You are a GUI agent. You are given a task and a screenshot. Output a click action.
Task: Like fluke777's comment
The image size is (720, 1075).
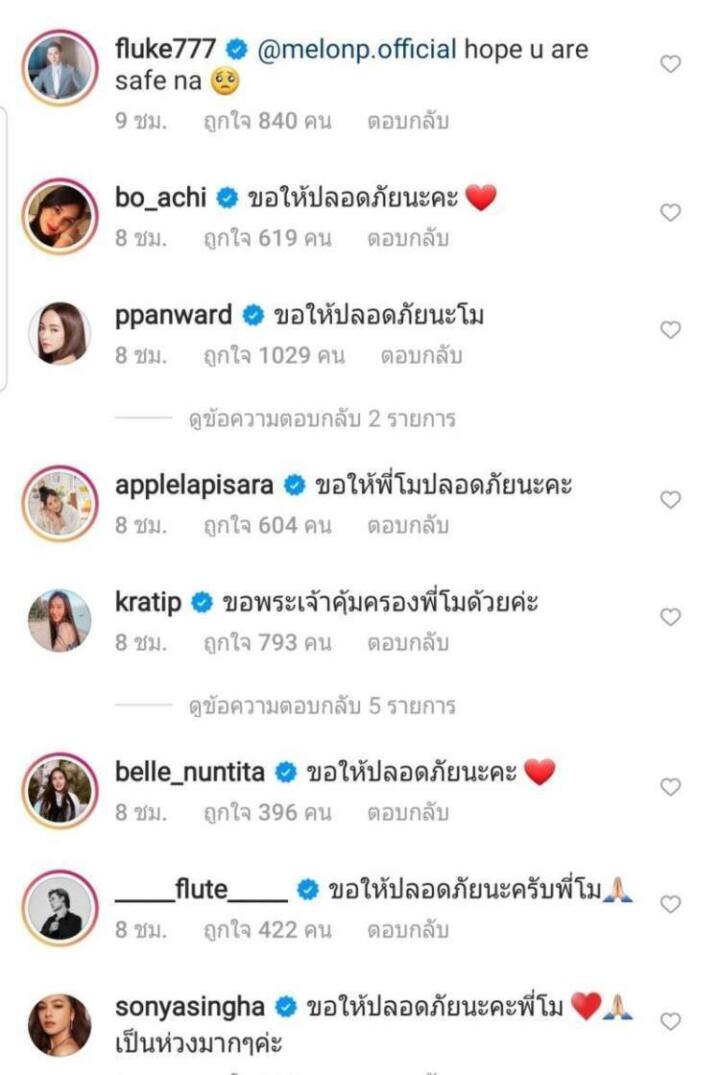point(671,64)
